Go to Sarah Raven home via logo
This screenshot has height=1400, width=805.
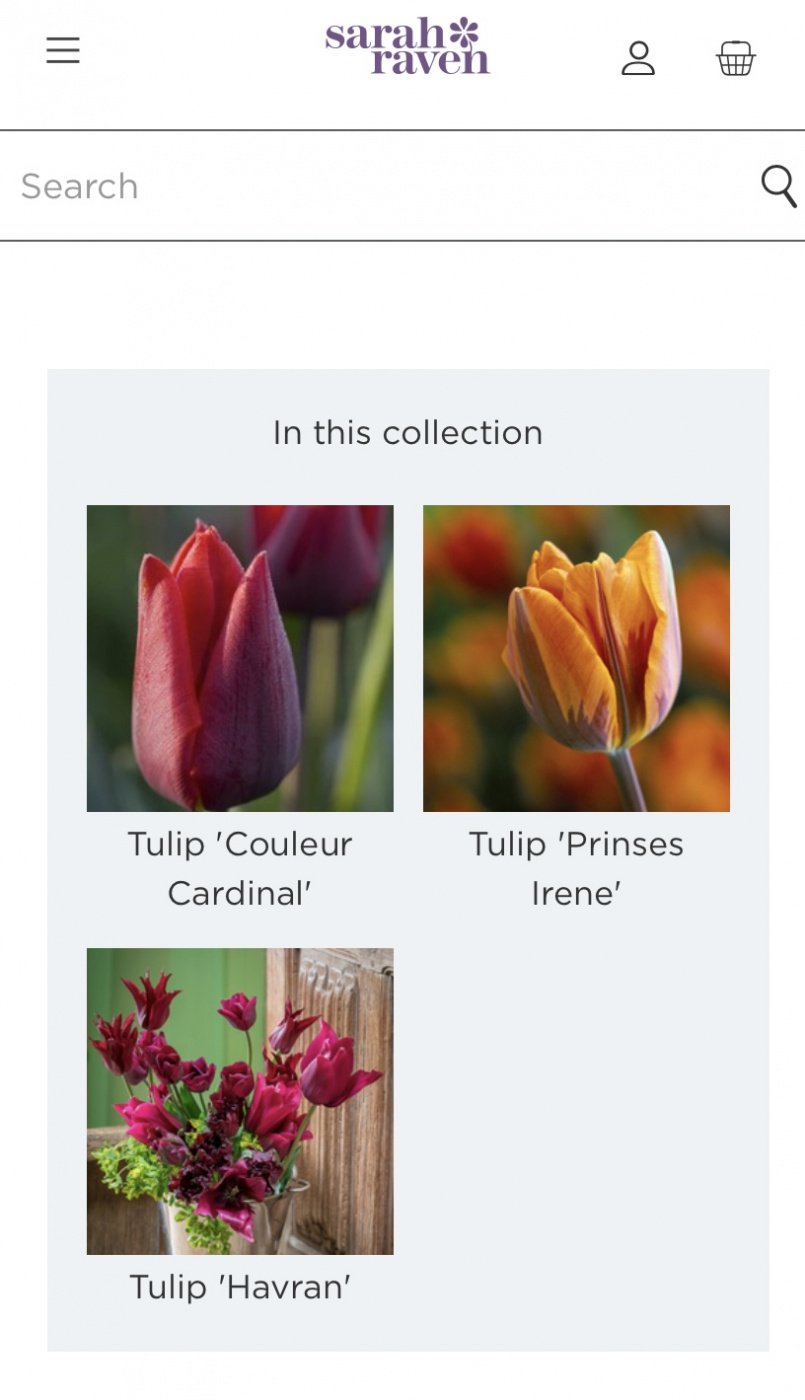click(407, 47)
